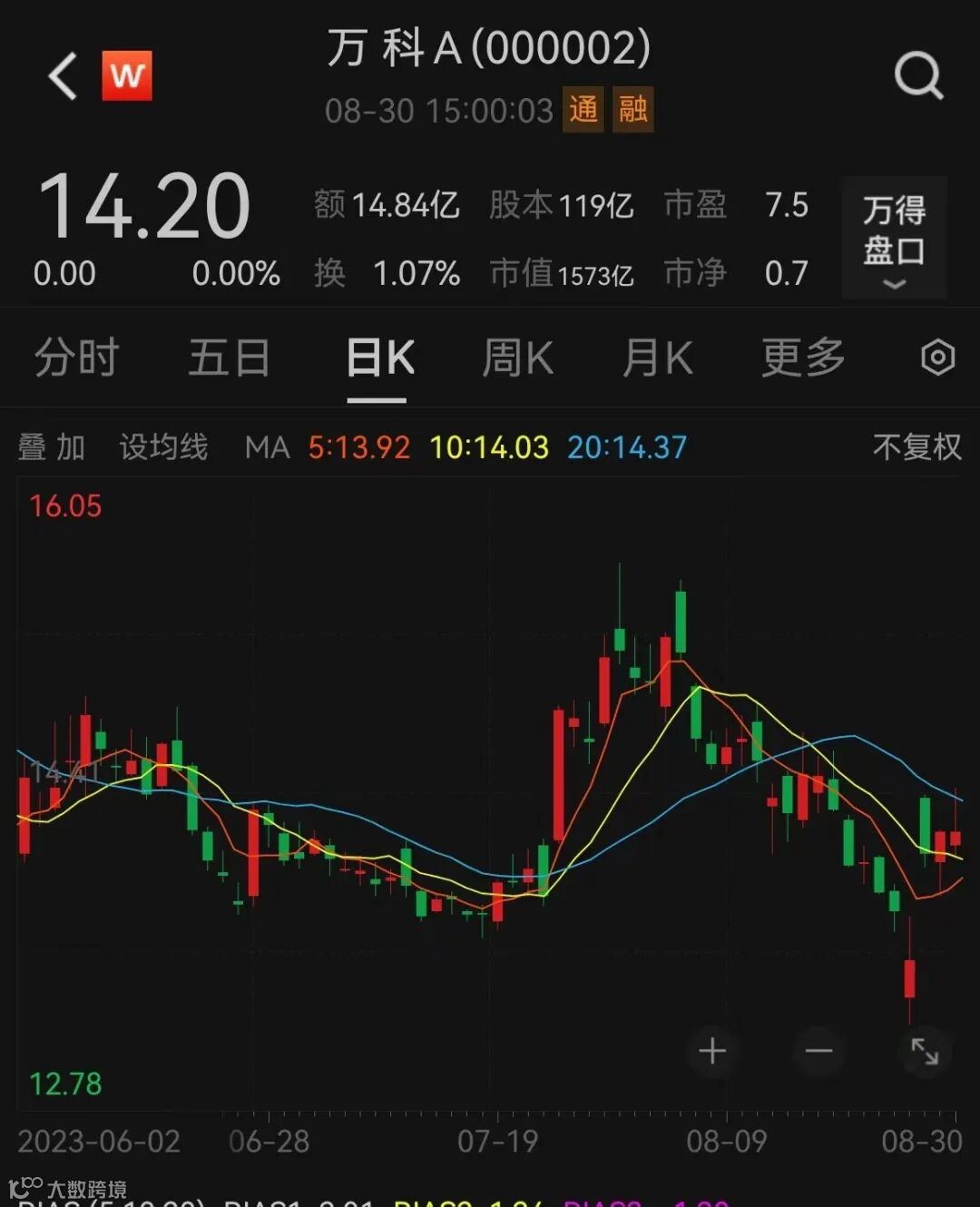Open the 月K chart tab
This screenshot has height=1207, width=980.
coord(657,358)
